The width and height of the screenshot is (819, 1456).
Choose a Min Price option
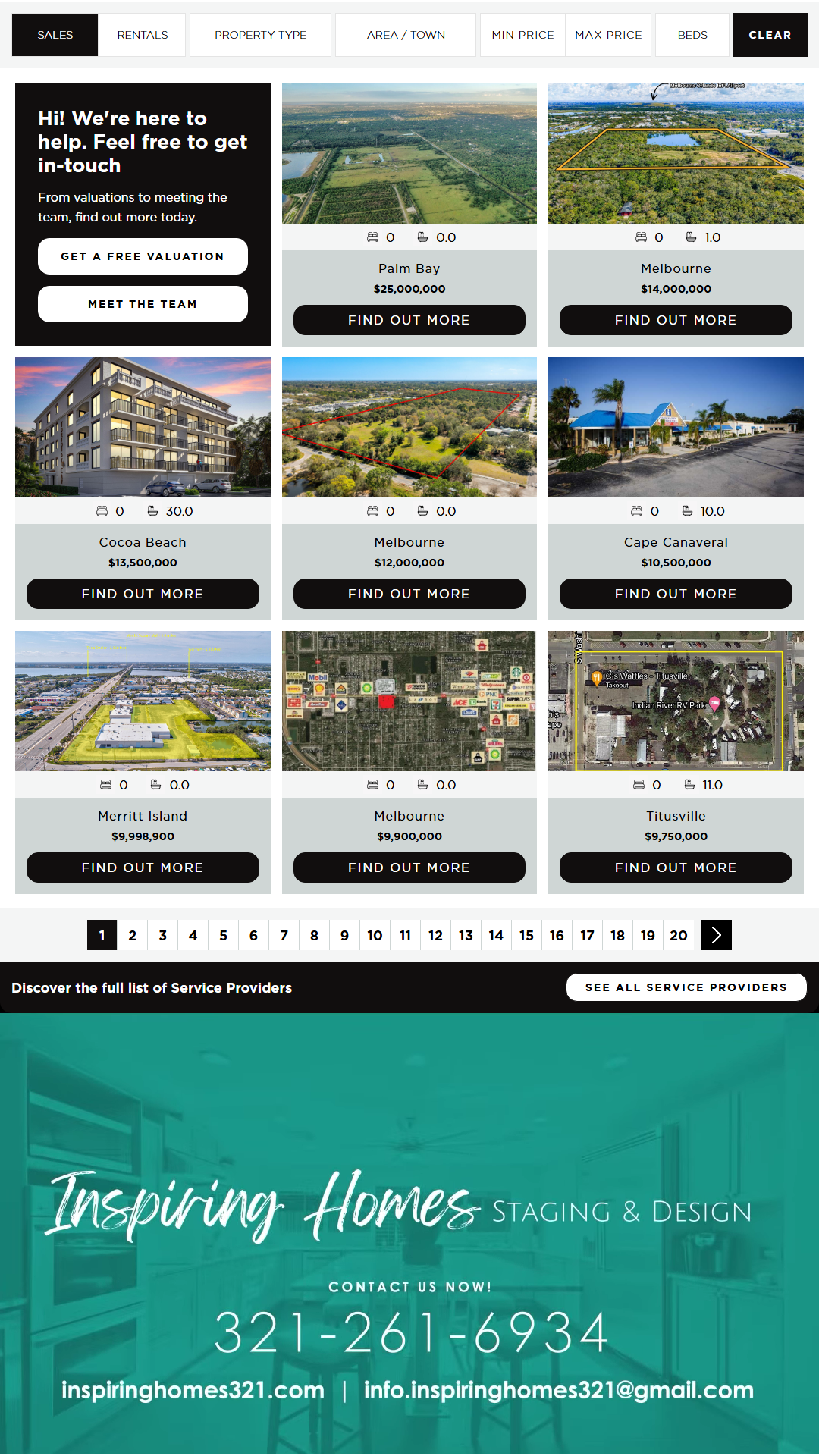pyautogui.click(x=522, y=35)
